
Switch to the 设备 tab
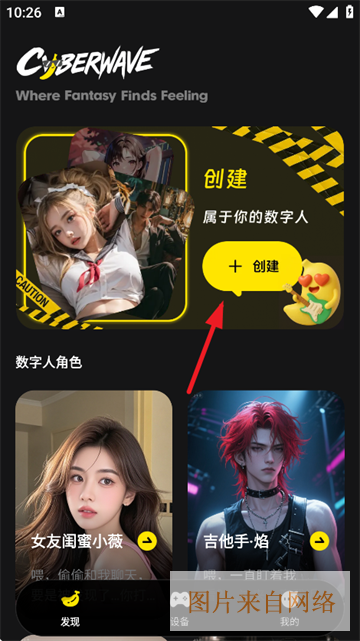[x=180, y=608]
